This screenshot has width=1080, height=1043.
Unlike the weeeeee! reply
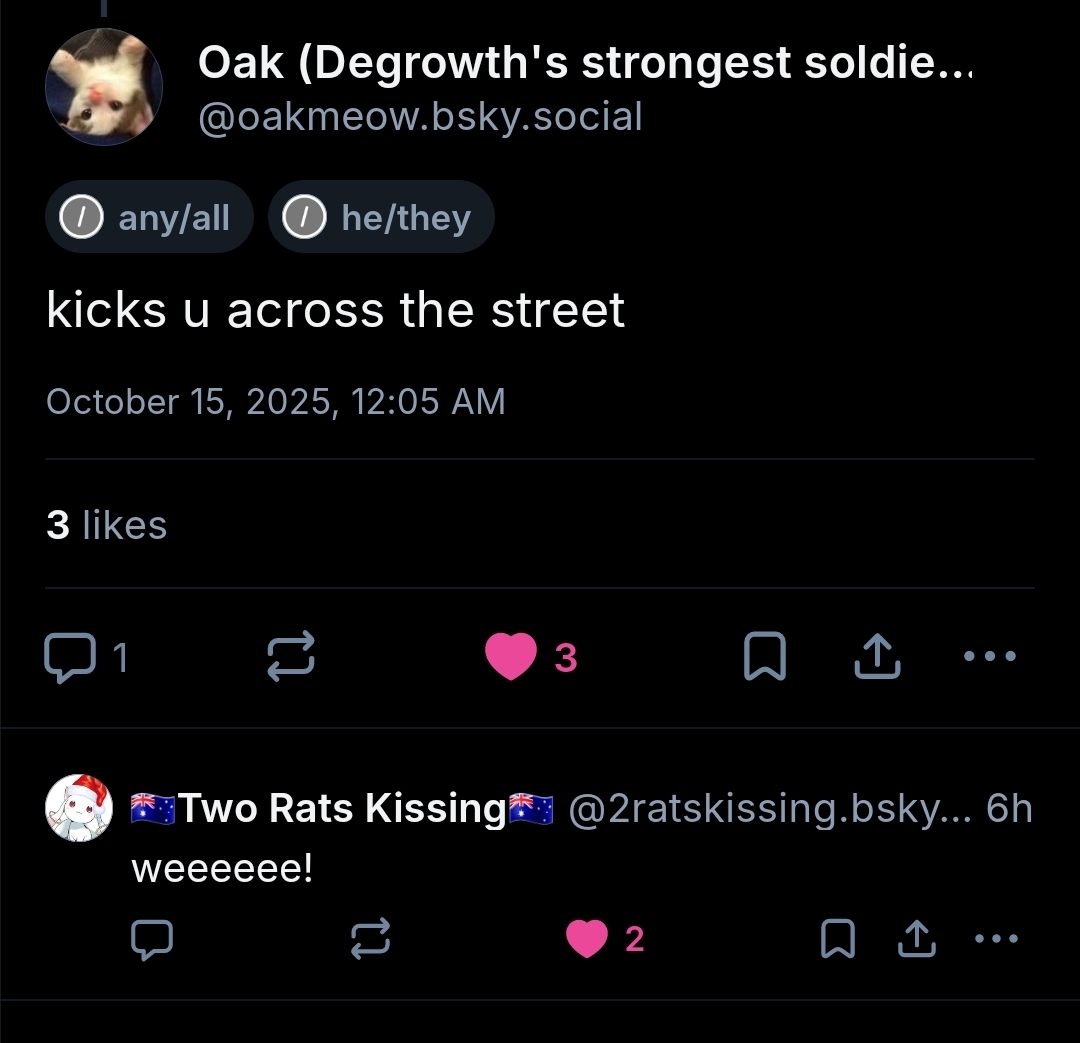[x=587, y=939]
